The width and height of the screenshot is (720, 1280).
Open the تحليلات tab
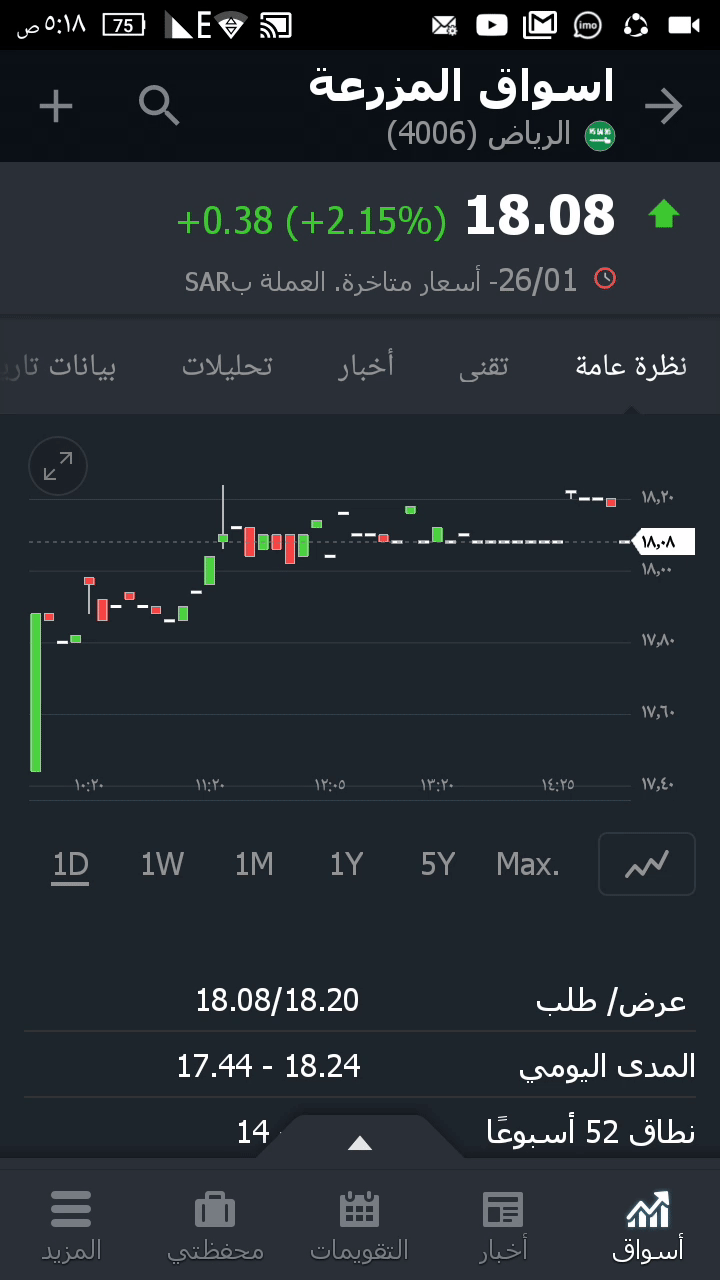(x=227, y=366)
